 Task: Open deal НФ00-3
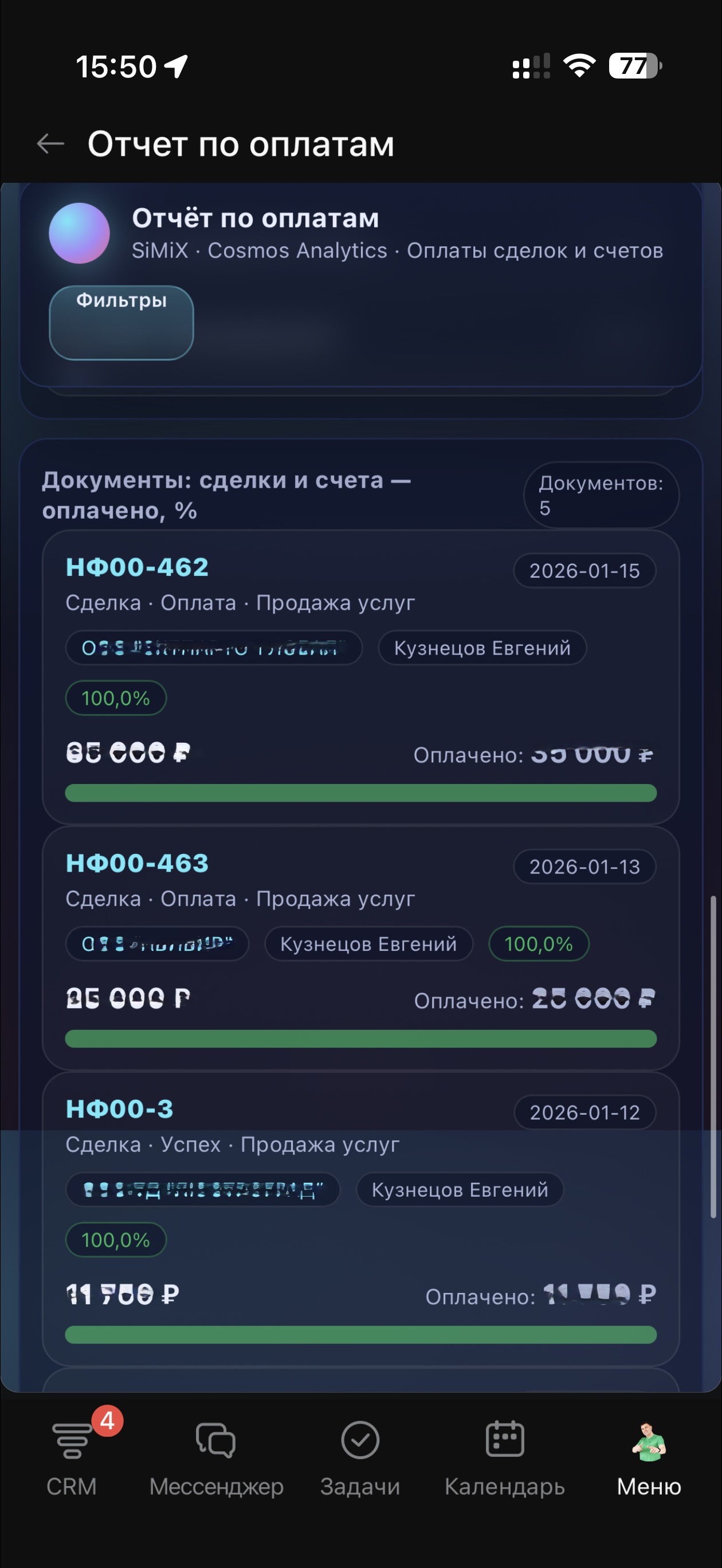119,1109
